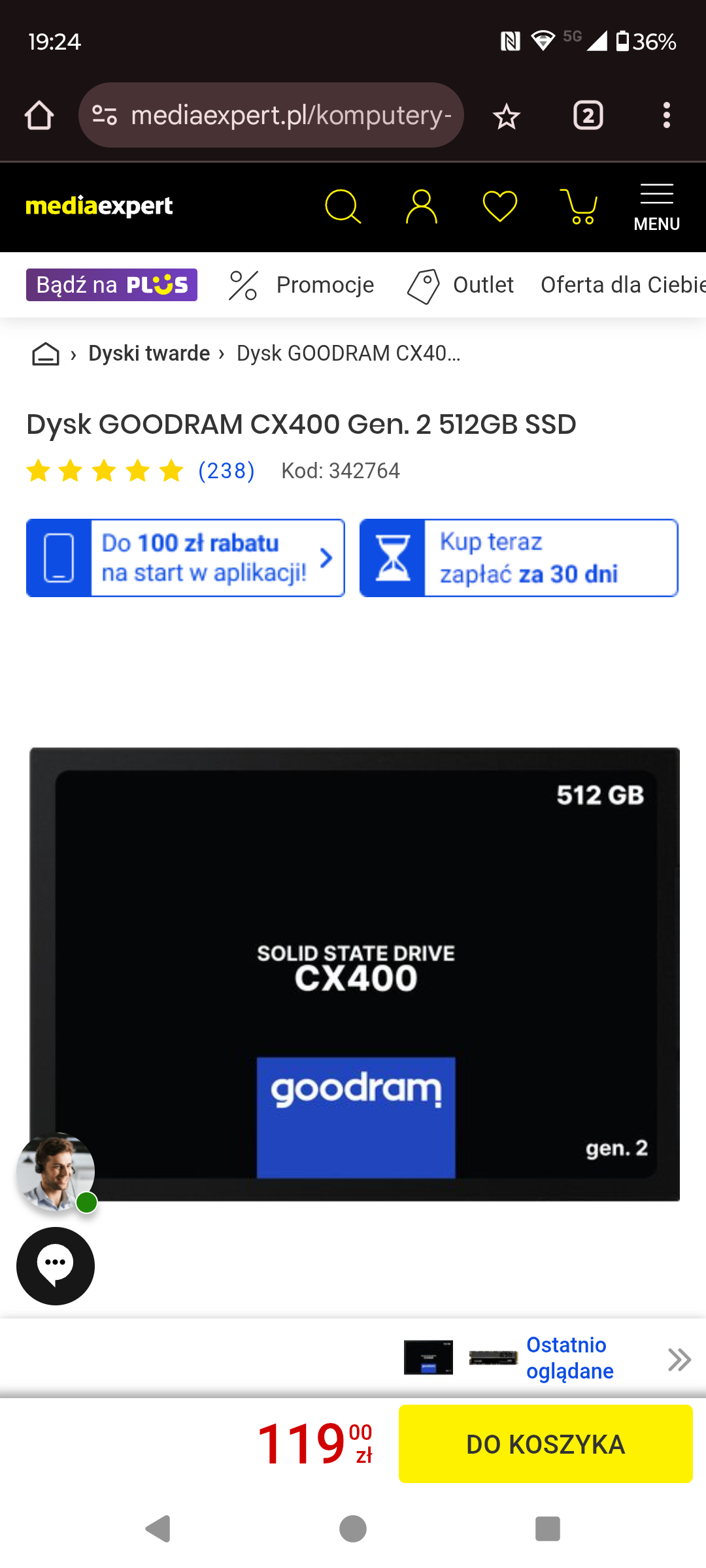Screen dimensions: 706x1568
Task: Open the favorites heart list
Action: [x=499, y=206]
